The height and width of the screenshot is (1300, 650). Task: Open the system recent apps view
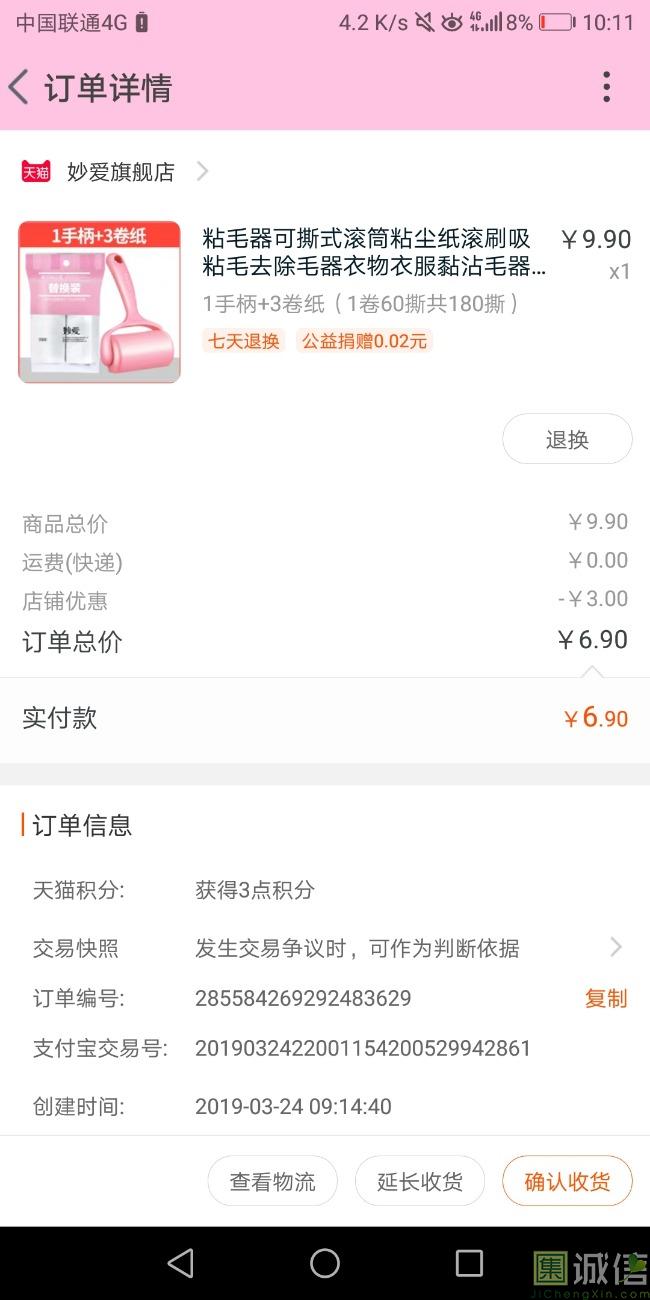coord(469,1263)
